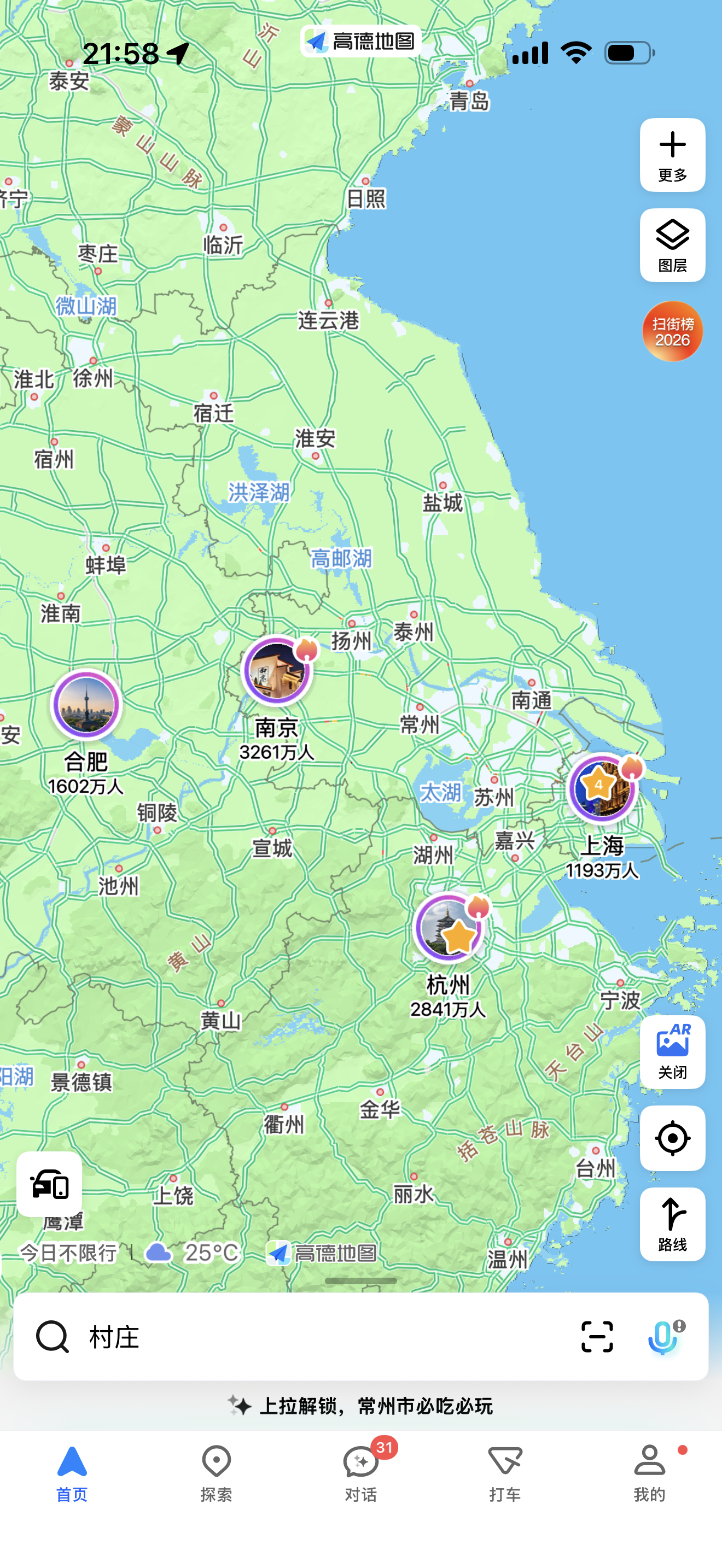Switch to the 打车 tab

505,1473
